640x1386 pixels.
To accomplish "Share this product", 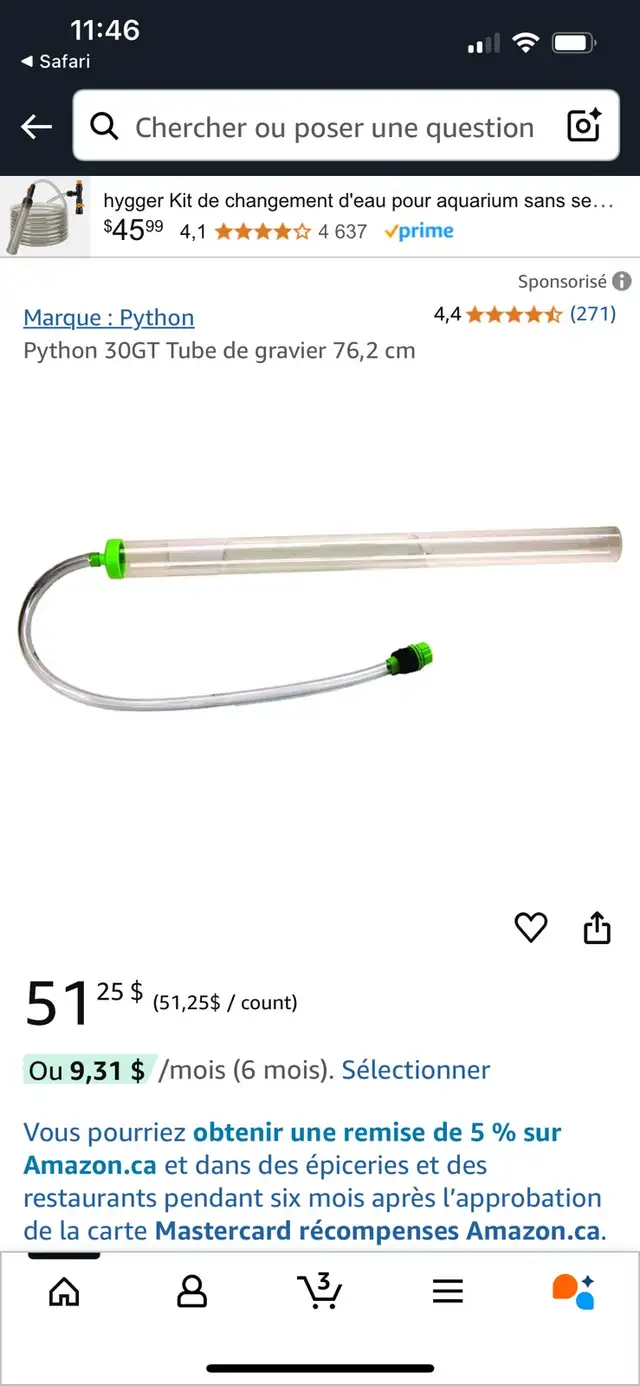I will pos(597,927).
